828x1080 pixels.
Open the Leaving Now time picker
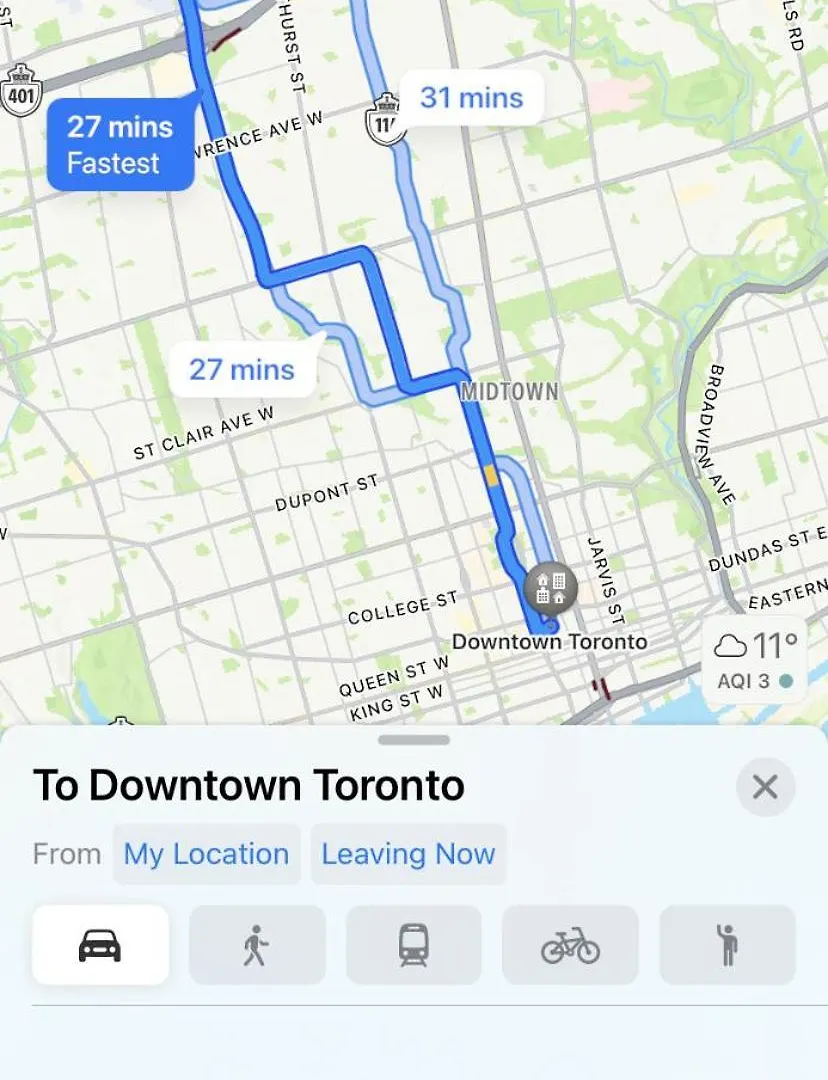[408, 854]
